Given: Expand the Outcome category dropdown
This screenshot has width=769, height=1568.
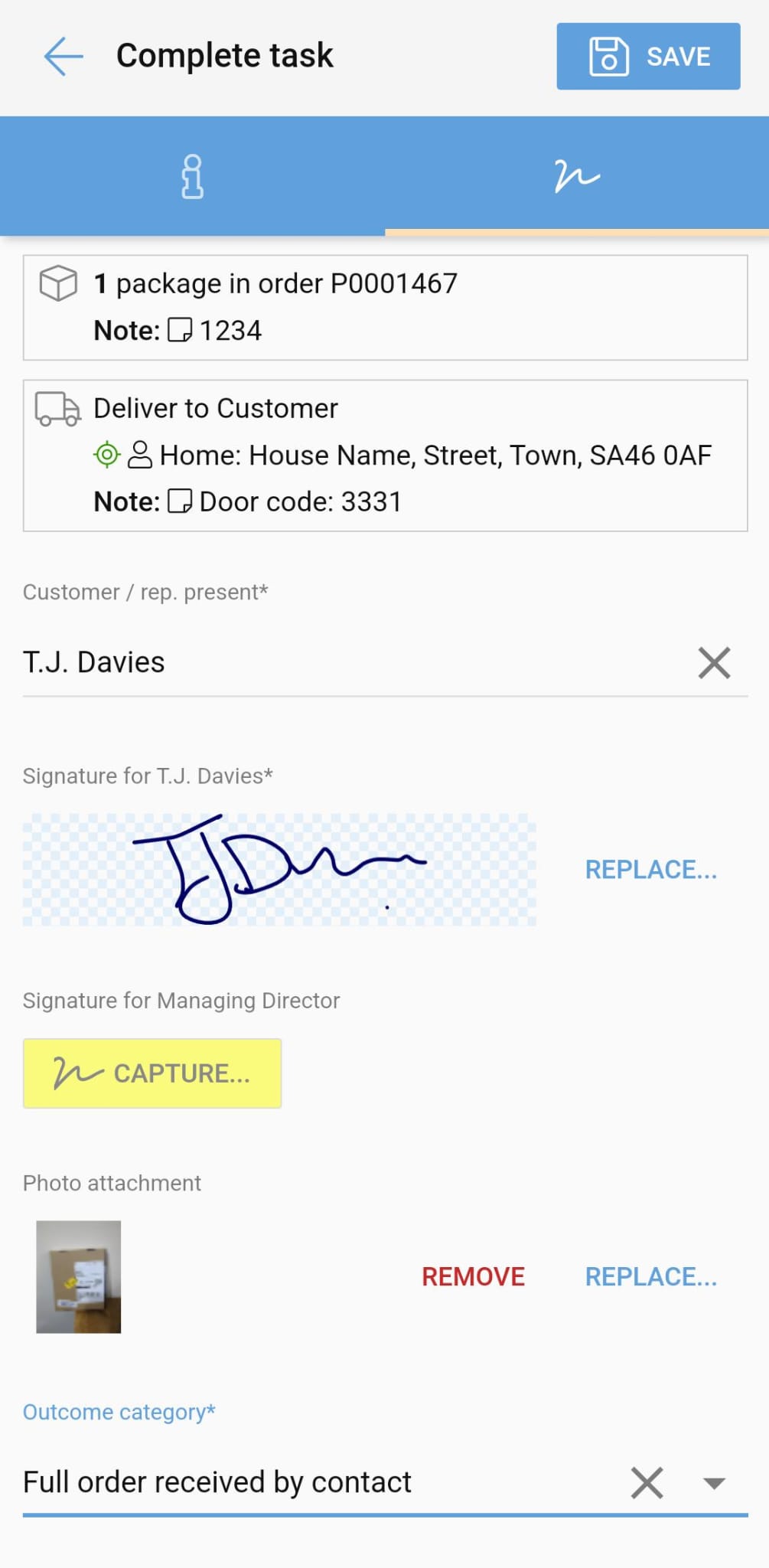Looking at the screenshot, I should (713, 1483).
